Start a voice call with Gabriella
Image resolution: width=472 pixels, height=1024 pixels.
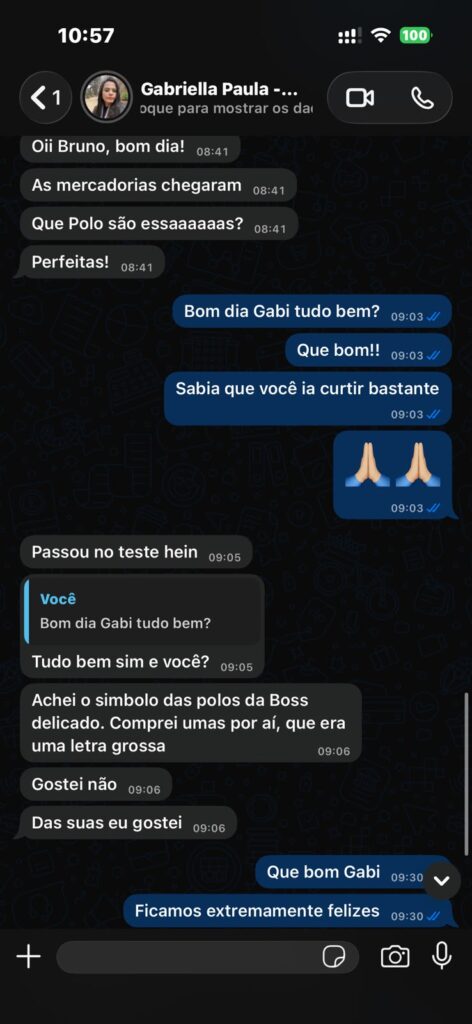(422, 98)
